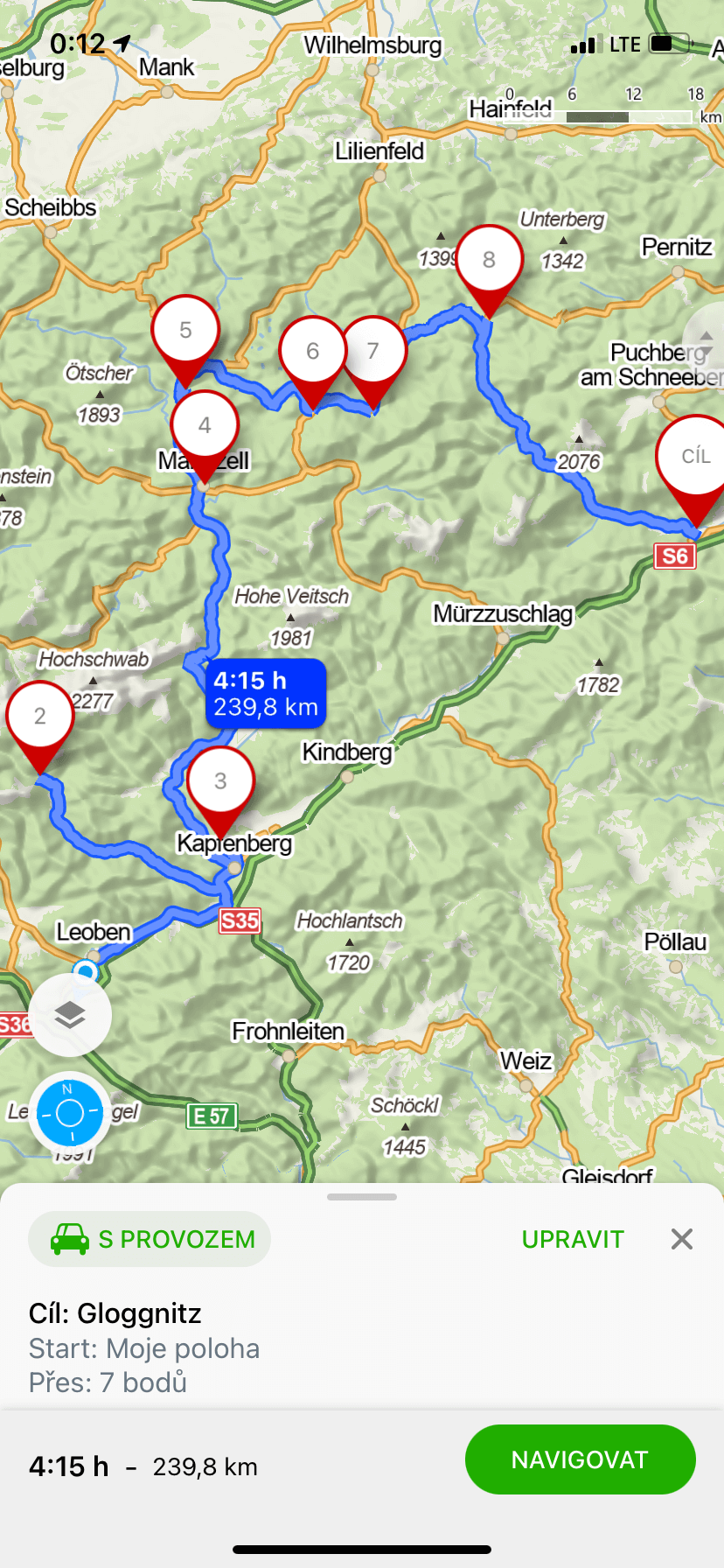Select waypoint pin 3 near Kapfenberg

(220, 780)
